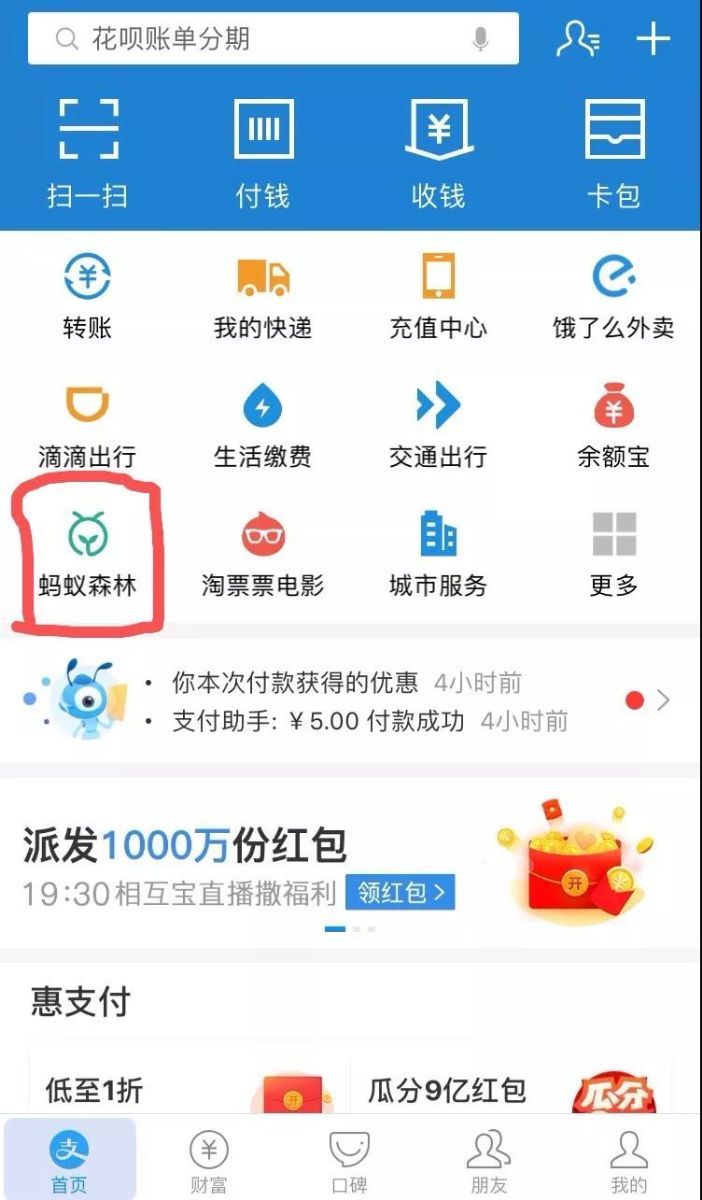Switch to the 财富 tab
Image resolution: width=702 pixels, height=1200 pixels.
click(x=208, y=1160)
